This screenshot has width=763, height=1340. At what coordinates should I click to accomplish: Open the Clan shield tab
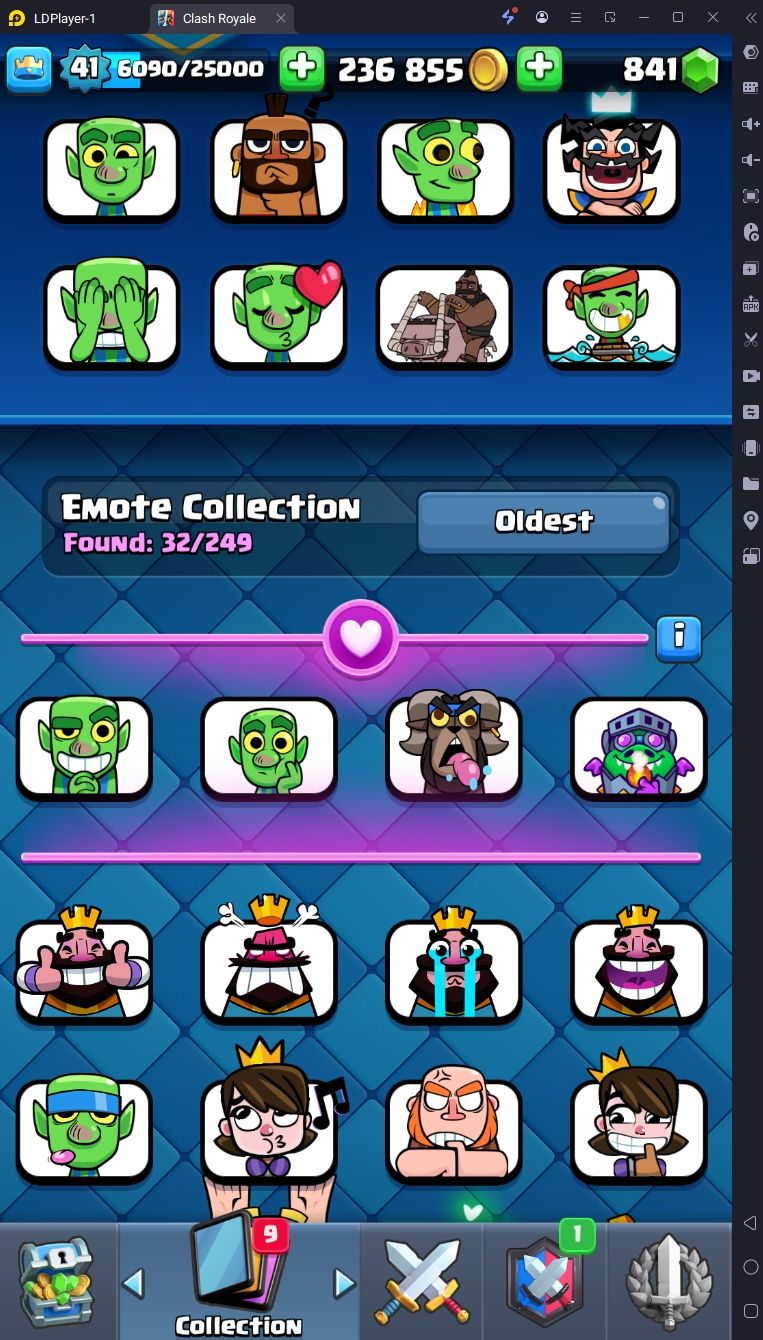pos(545,1280)
